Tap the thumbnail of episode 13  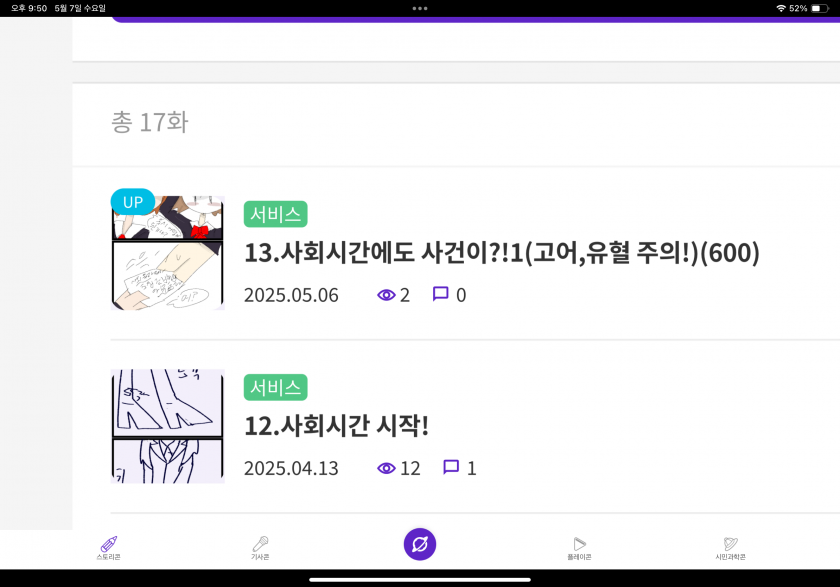pyautogui.click(x=167, y=253)
